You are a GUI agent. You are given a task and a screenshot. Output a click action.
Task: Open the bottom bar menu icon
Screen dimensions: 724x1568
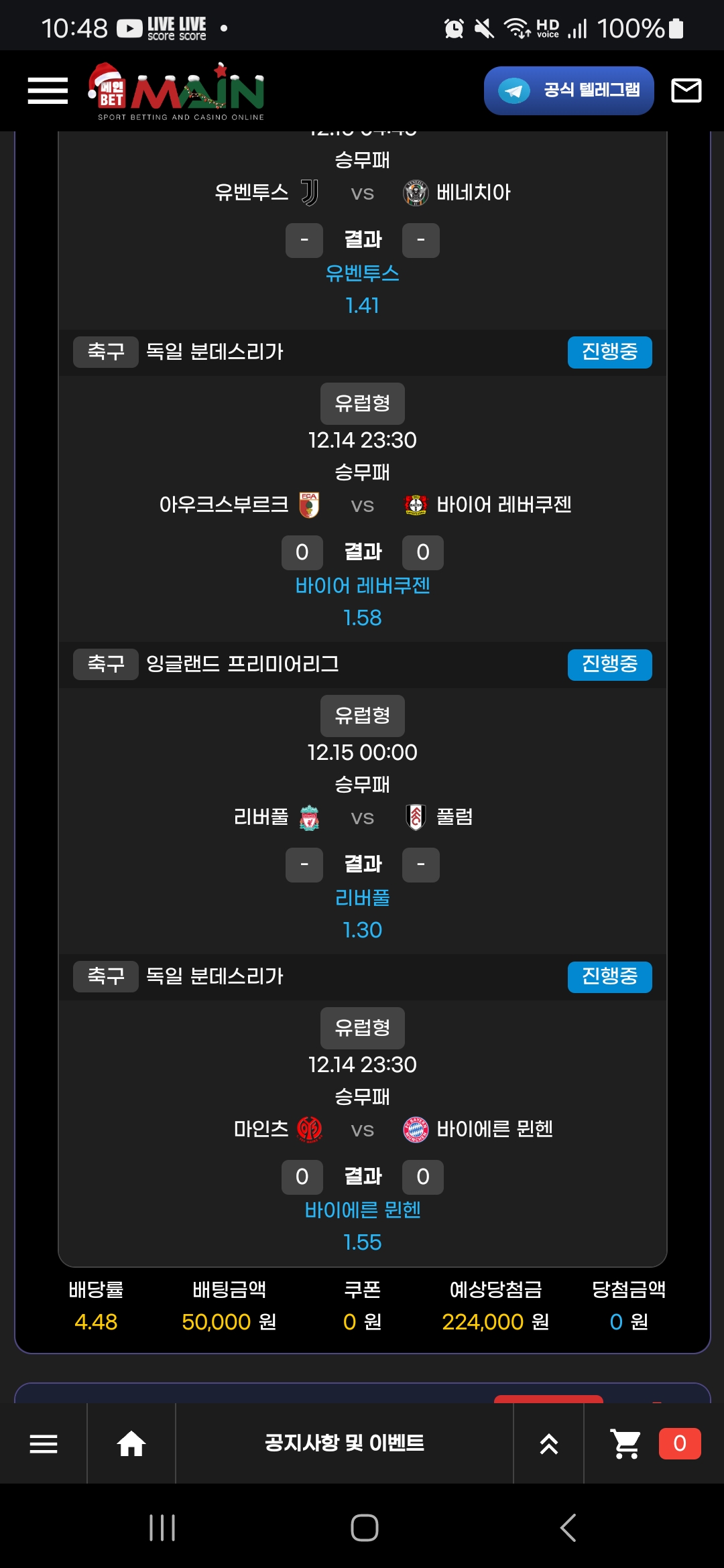[44, 1443]
